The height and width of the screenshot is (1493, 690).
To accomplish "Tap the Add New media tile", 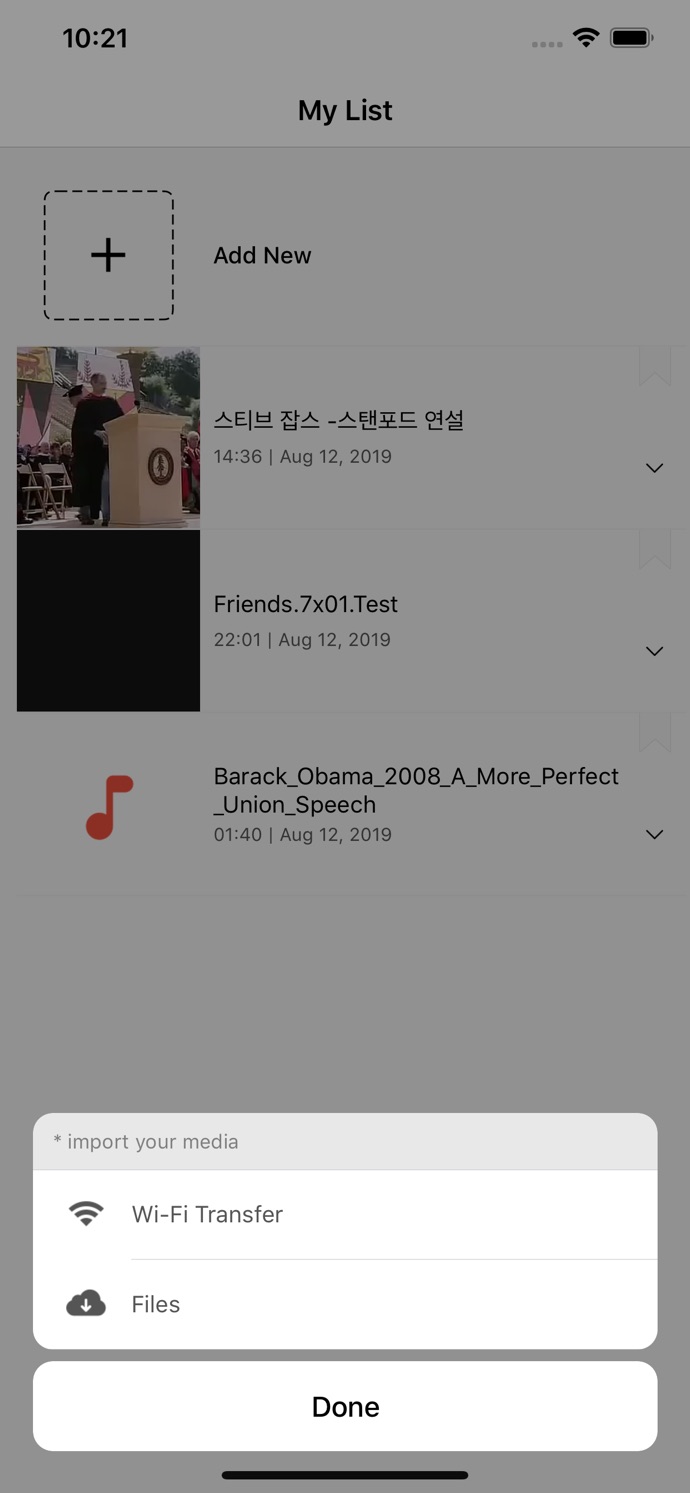I will pyautogui.click(x=109, y=256).
